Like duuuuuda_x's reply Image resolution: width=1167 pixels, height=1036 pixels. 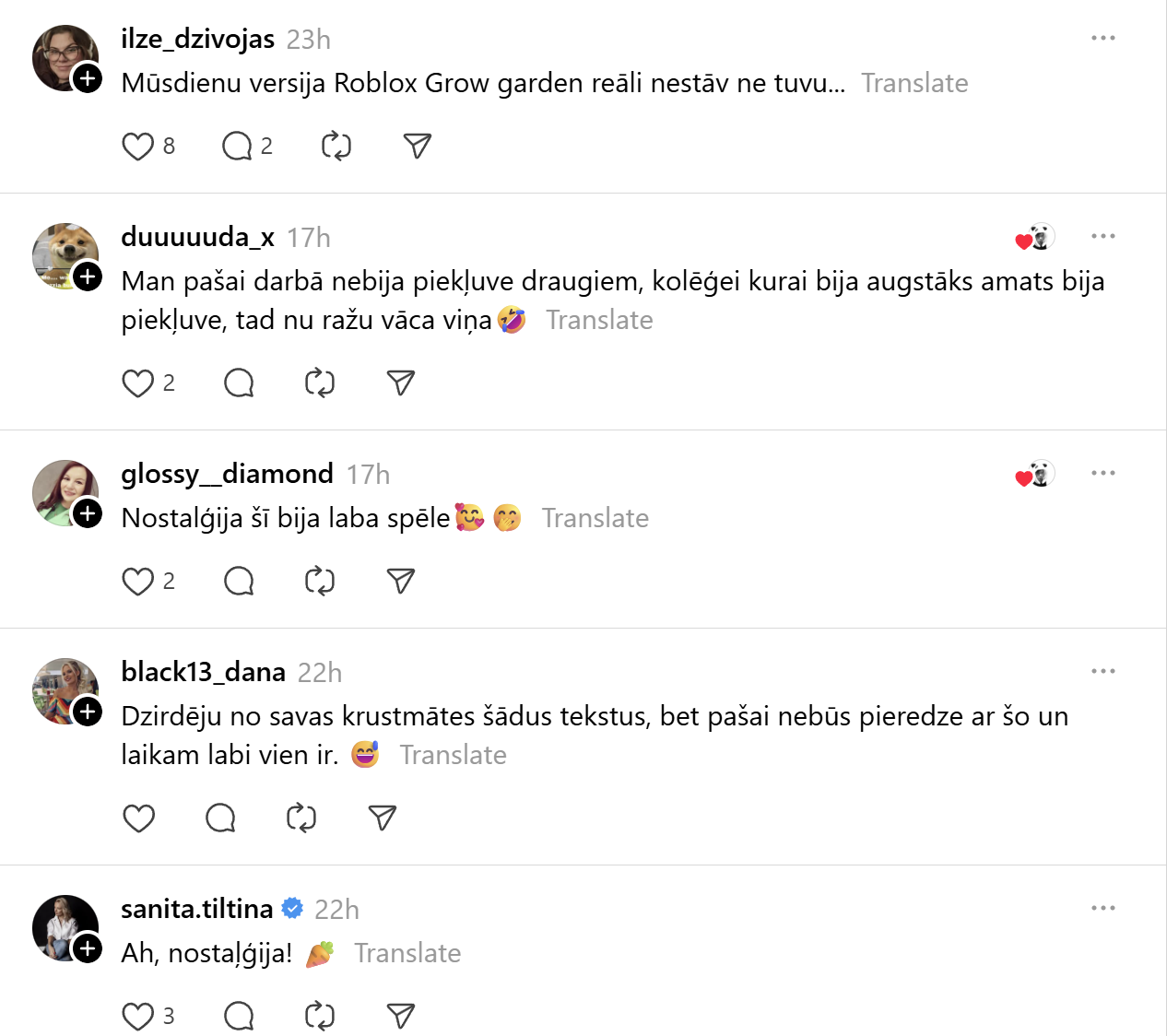pyautogui.click(x=138, y=383)
